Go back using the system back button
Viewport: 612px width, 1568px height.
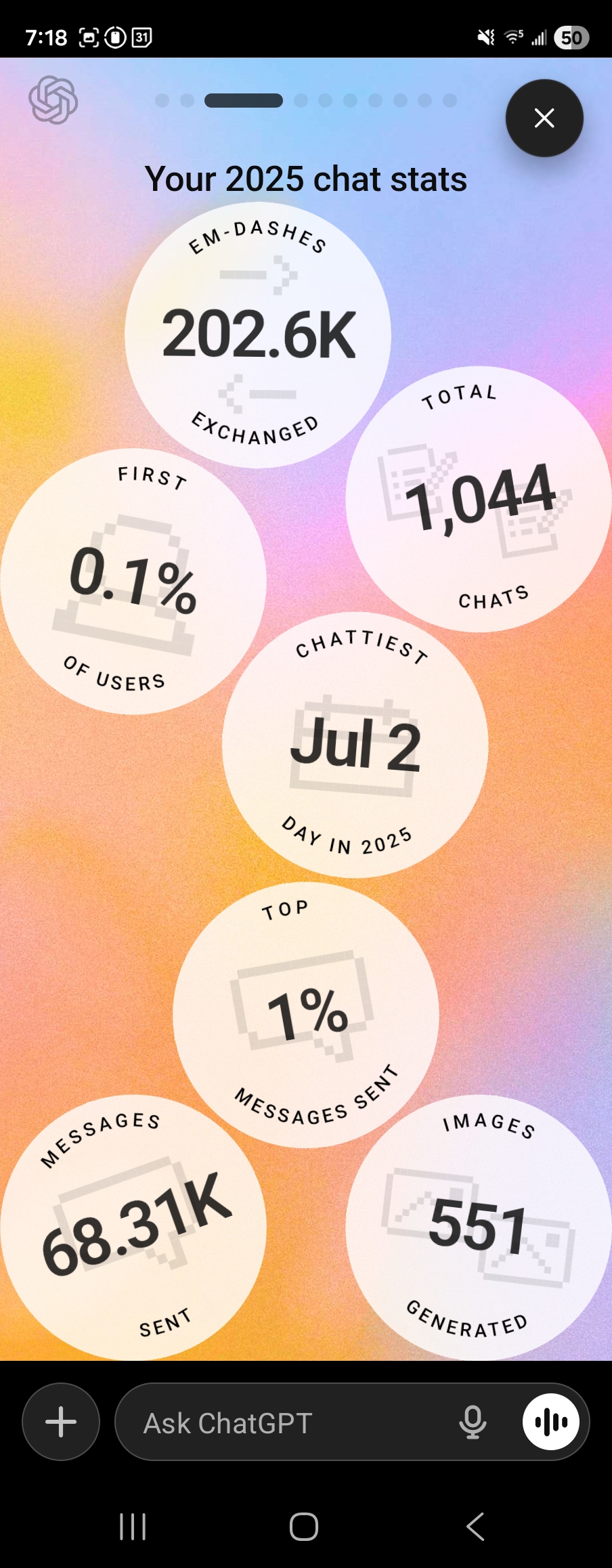[x=475, y=1527]
